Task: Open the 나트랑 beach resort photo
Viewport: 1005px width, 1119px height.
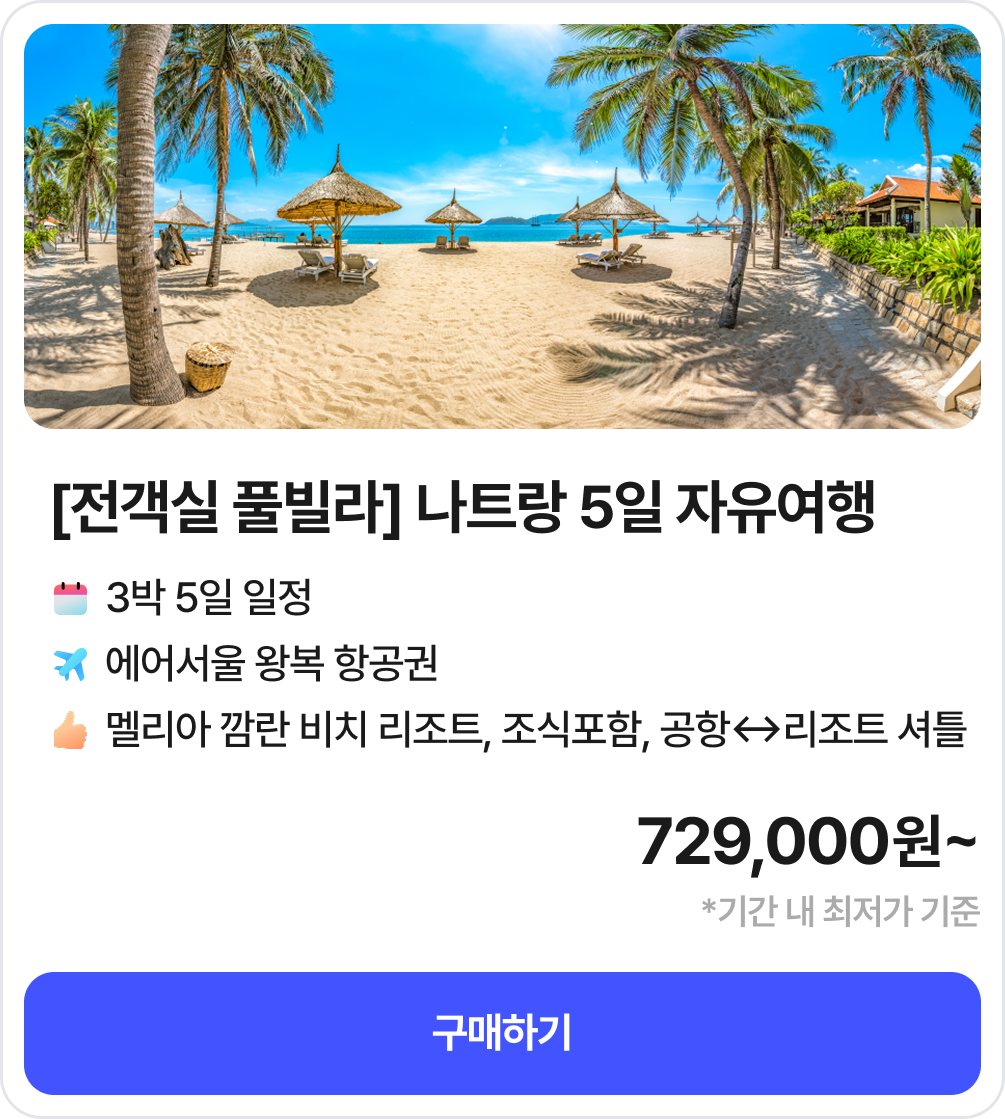Action: point(502,226)
